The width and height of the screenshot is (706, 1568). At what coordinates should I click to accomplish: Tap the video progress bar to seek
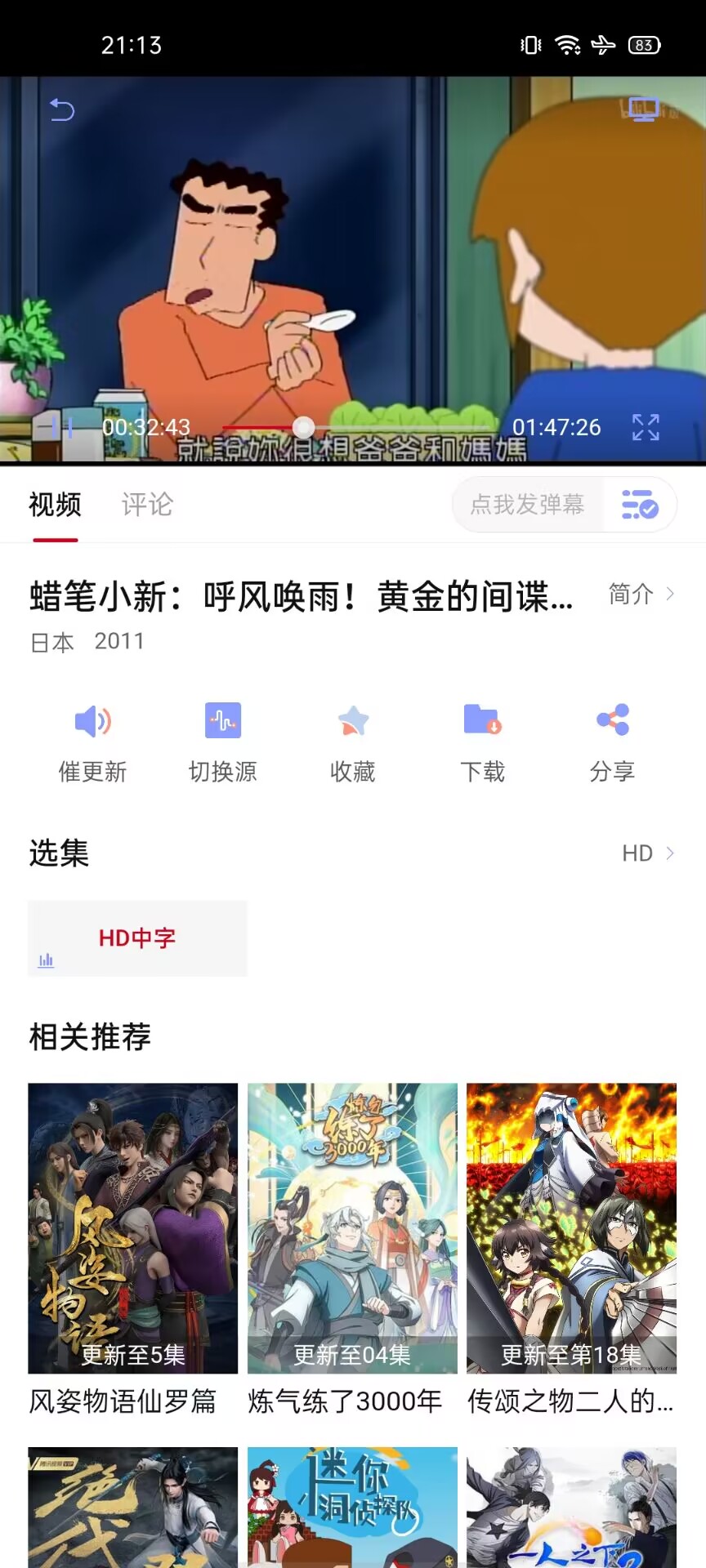pyautogui.click(x=392, y=427)
